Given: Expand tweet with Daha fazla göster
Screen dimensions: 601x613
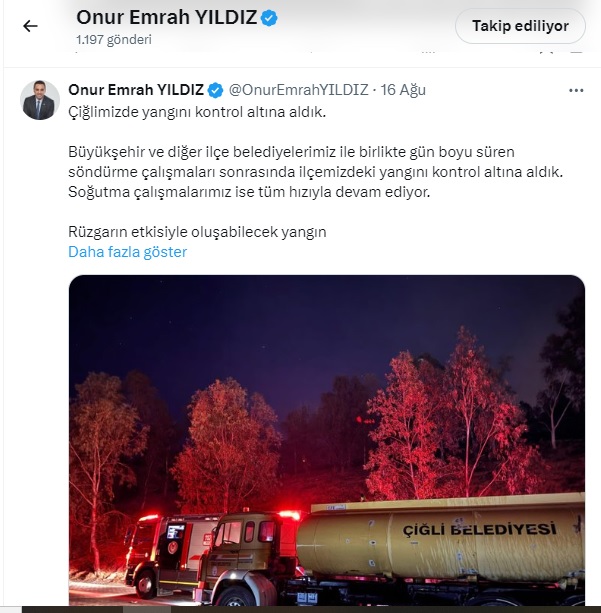Looking at the screenshot, I should [x=127, y=252].
